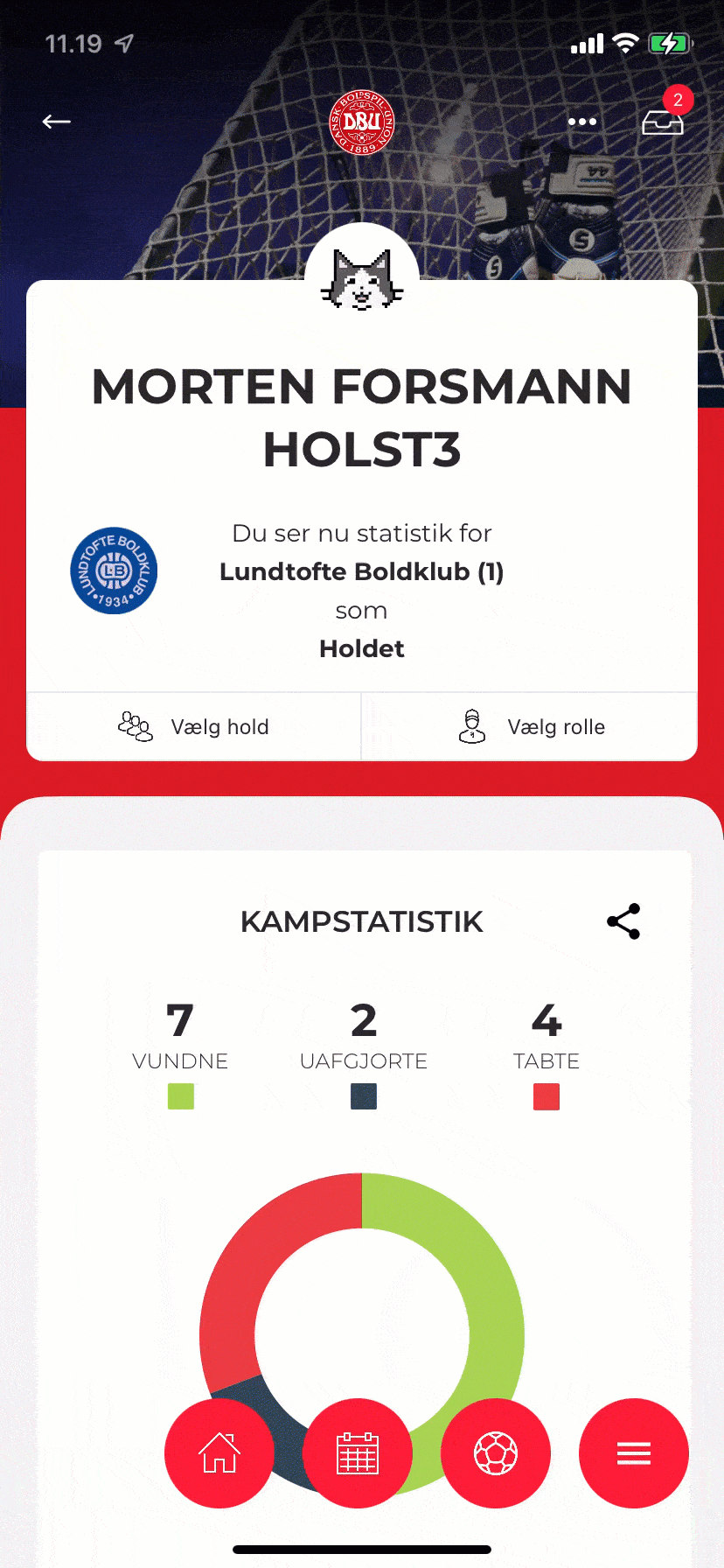
Task: Open the football tab
Action: click(496, 1453)
